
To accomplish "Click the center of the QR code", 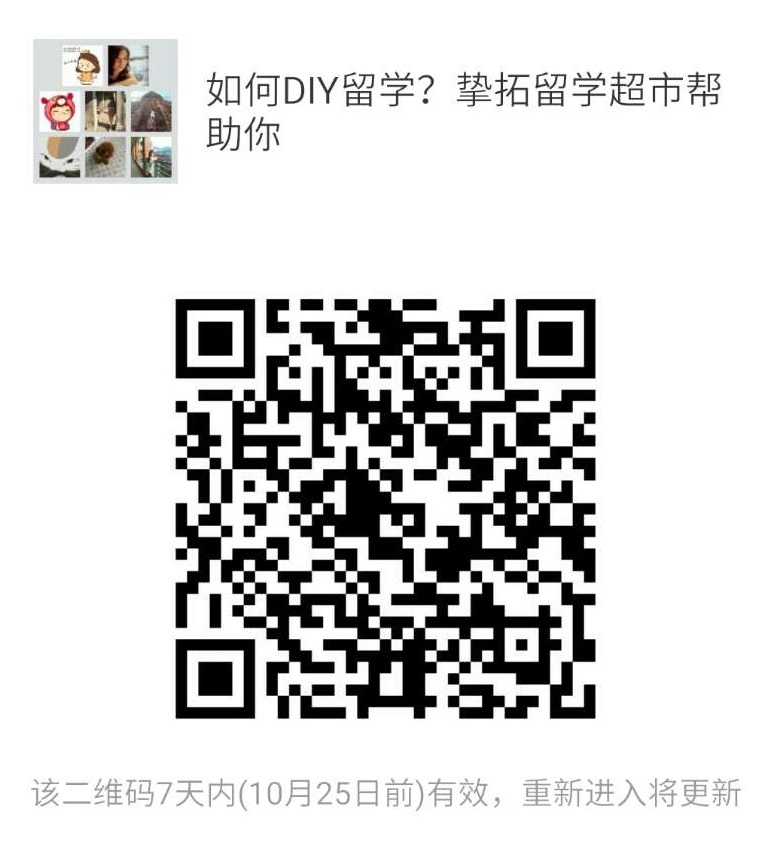I will pos(385,510).
